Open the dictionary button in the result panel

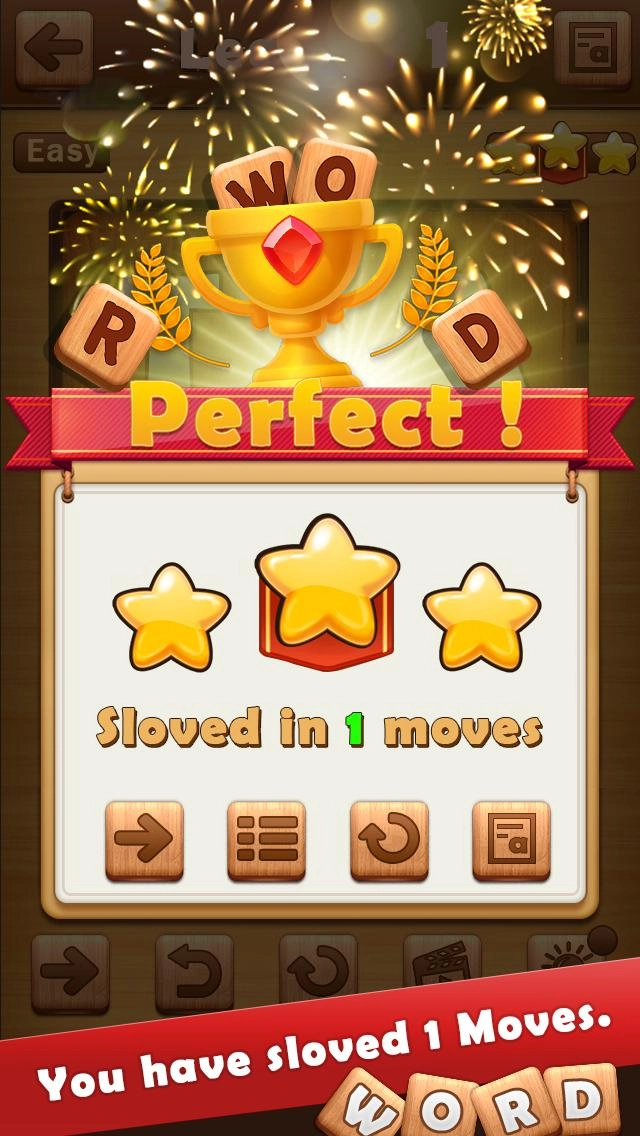point(511,838)
